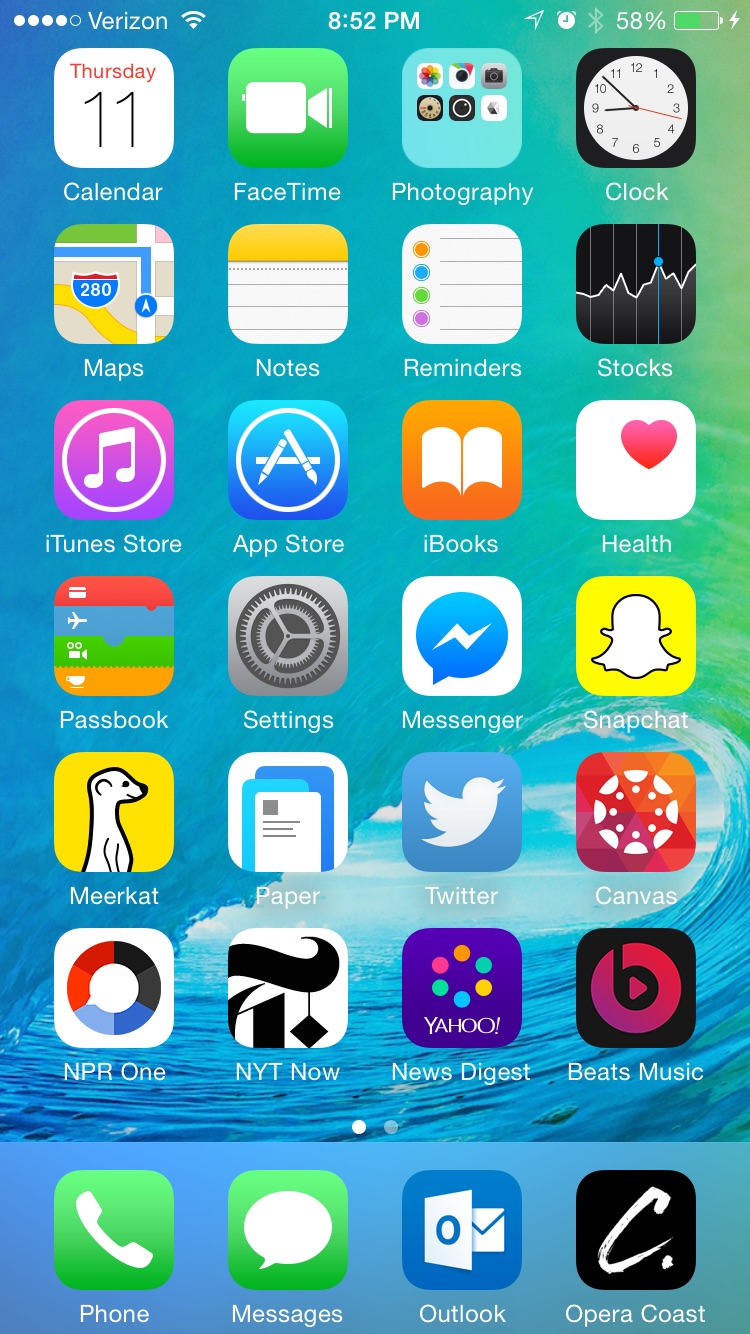Open the Settings app

click(x=287, y=636)
